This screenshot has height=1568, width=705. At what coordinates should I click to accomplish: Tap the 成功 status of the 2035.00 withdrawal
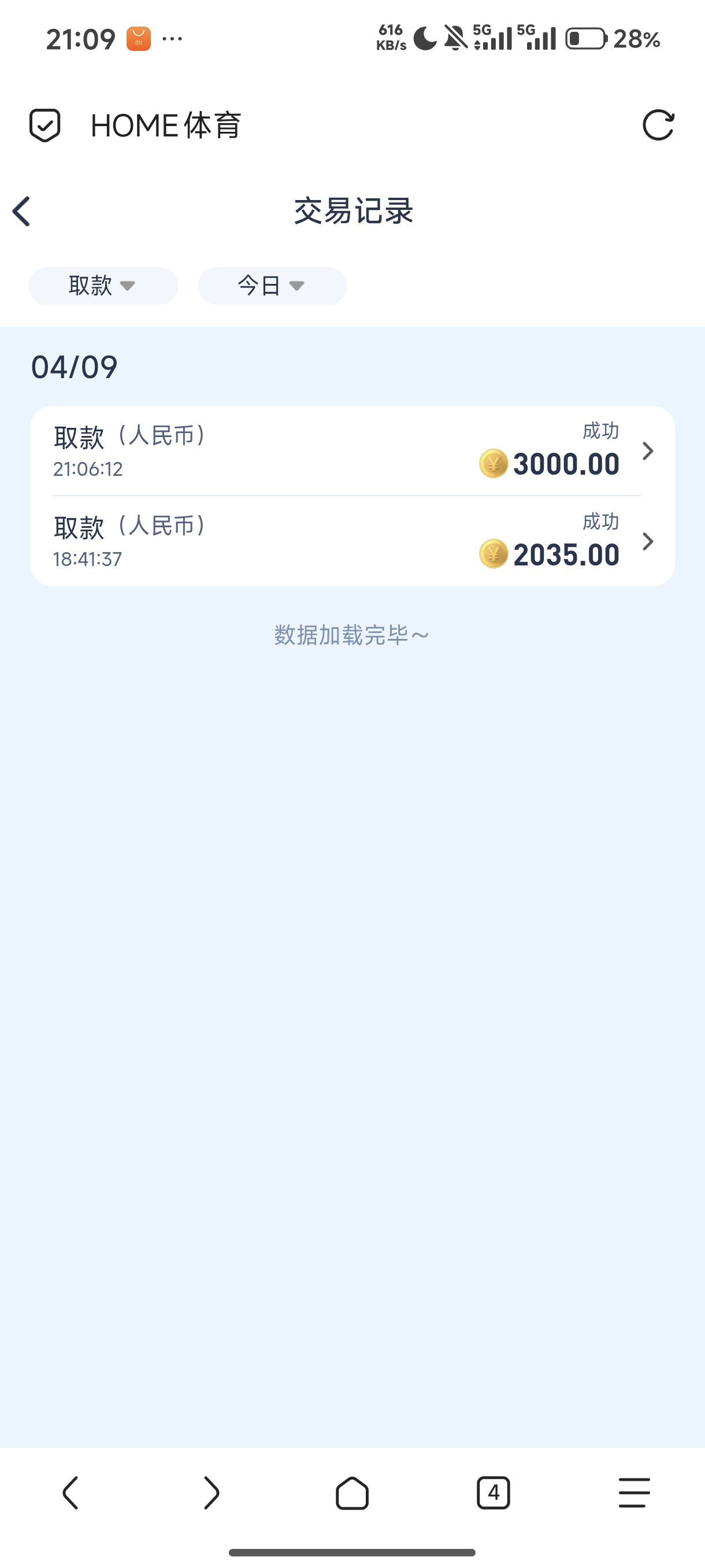click(x=599, y=522)
